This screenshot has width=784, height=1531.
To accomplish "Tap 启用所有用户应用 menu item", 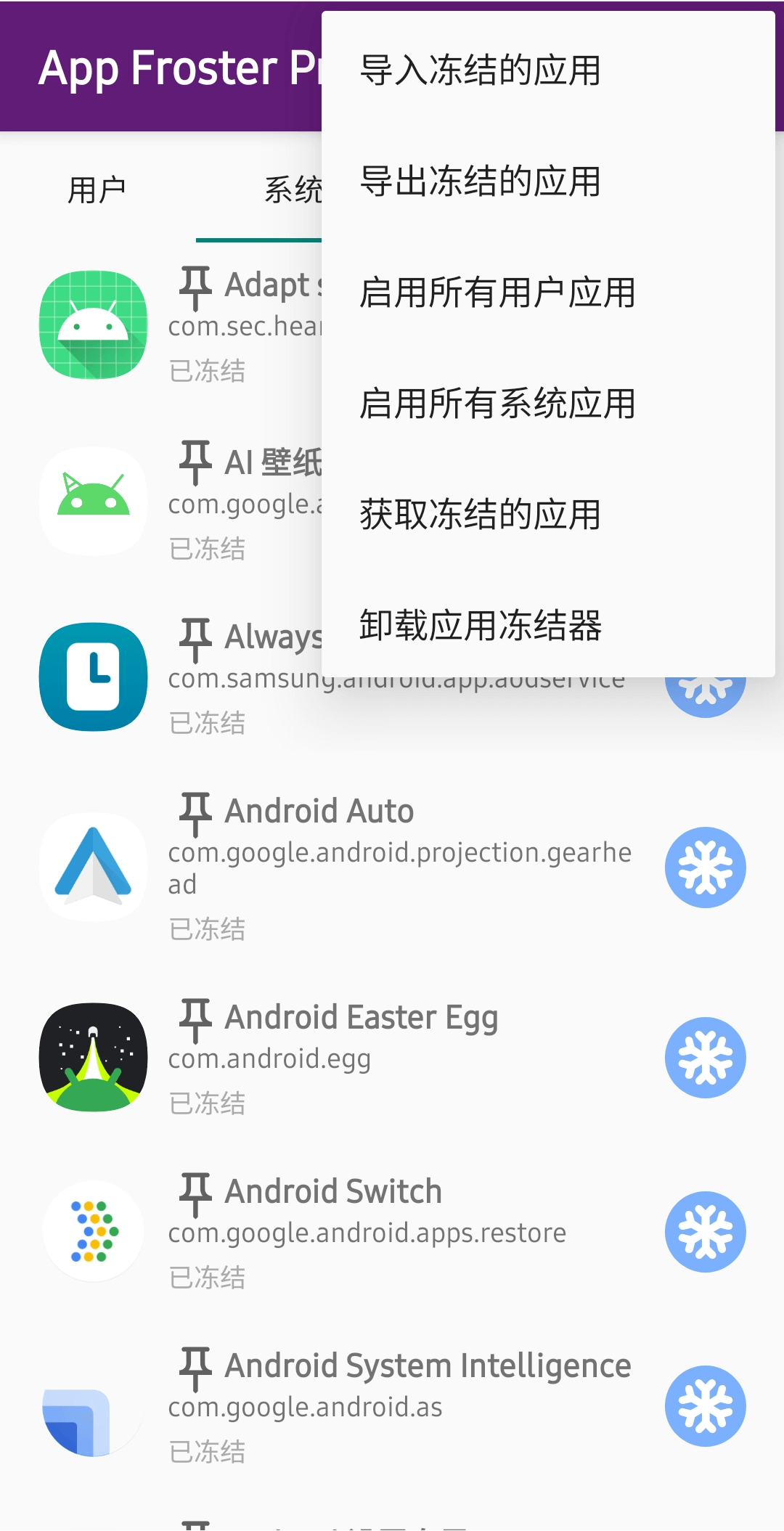I will (x=497, y=293).
